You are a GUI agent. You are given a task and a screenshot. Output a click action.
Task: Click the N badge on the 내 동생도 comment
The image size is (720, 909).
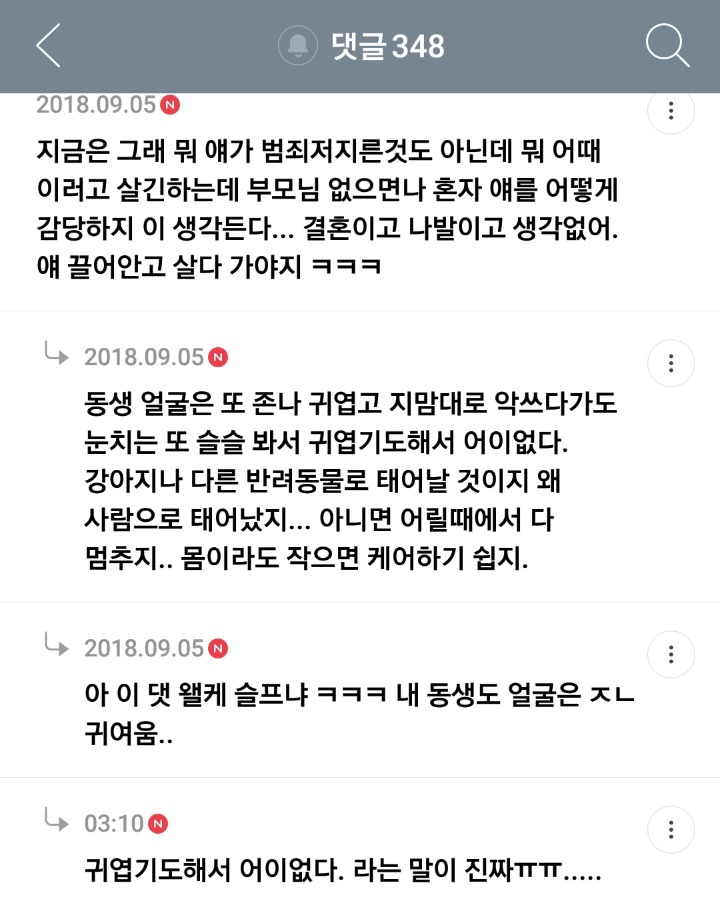click(218, 648)
